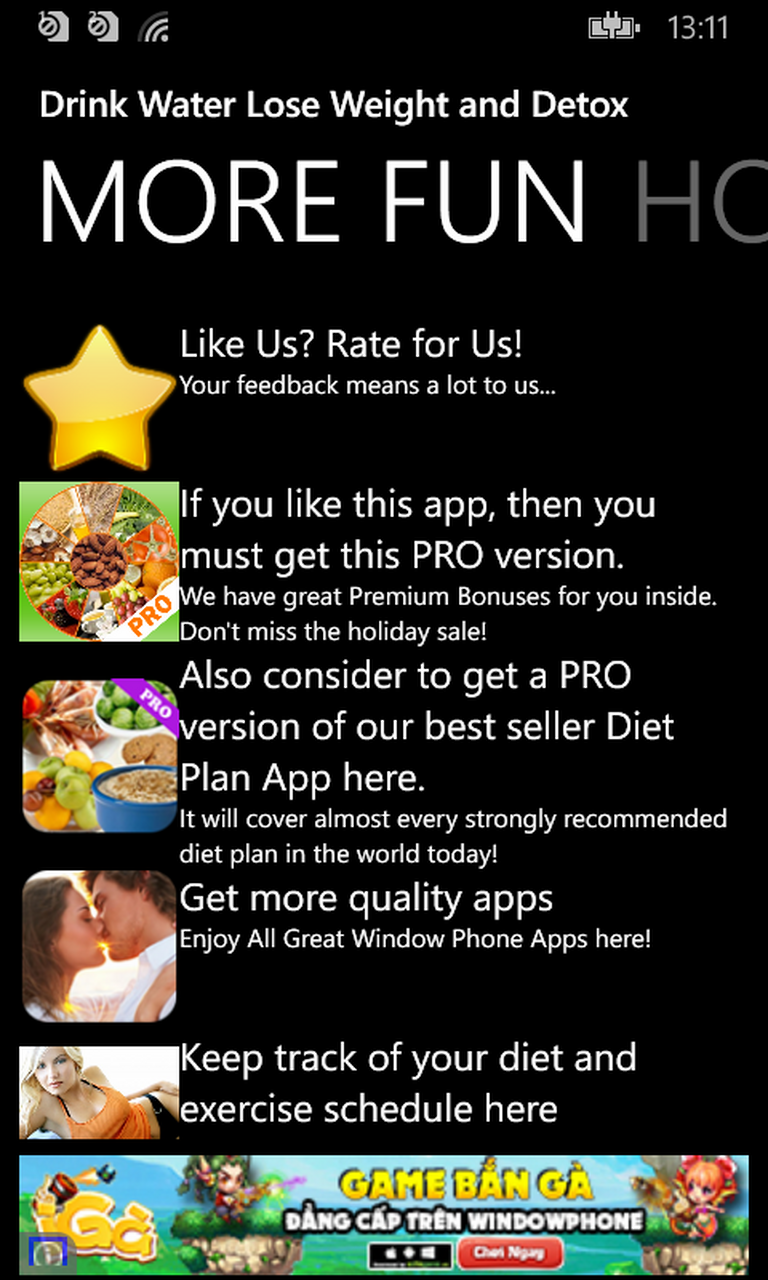The width and height of the screenshot is (768, 1280).
Task: Tap the Diet Plan App PRO icon
Action: coord(97,755)
